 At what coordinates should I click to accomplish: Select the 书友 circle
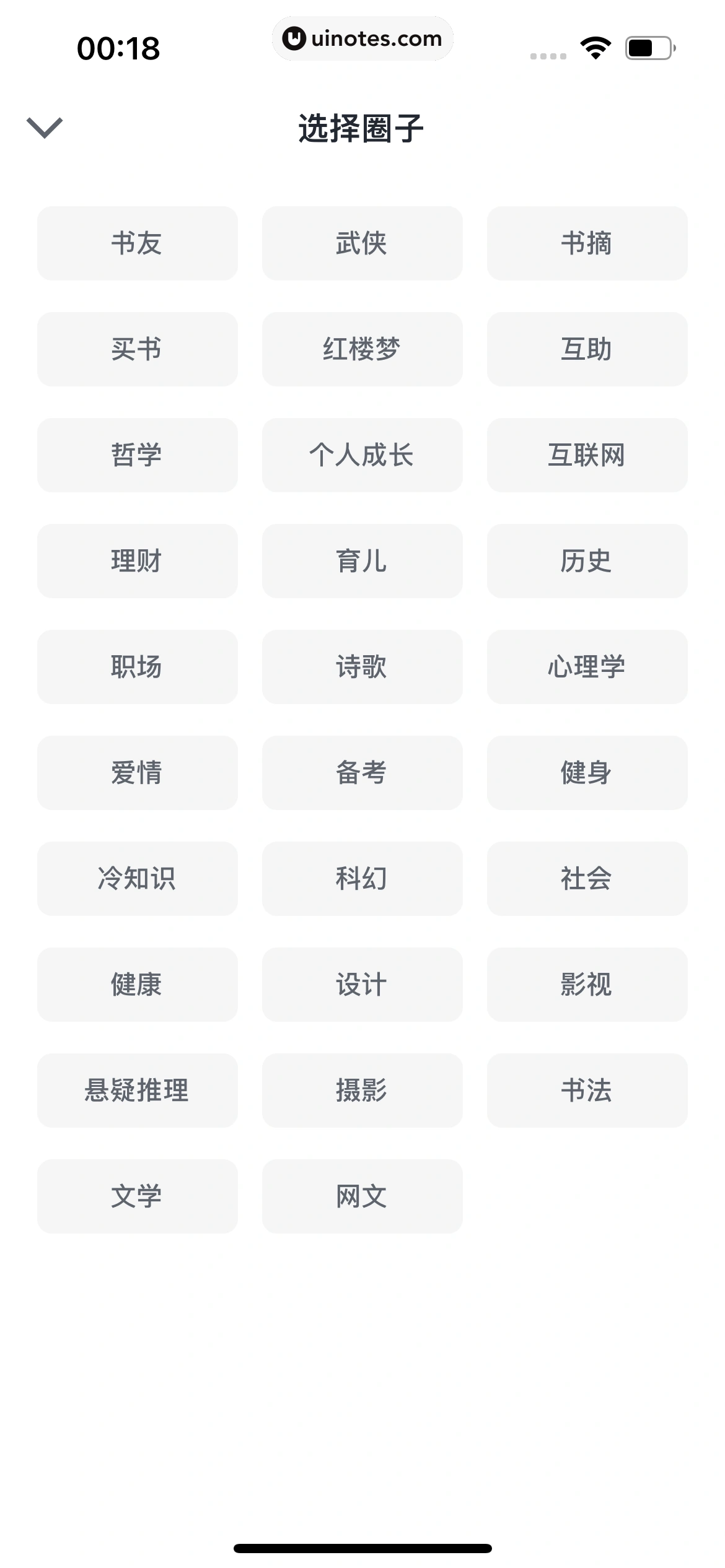137,243
